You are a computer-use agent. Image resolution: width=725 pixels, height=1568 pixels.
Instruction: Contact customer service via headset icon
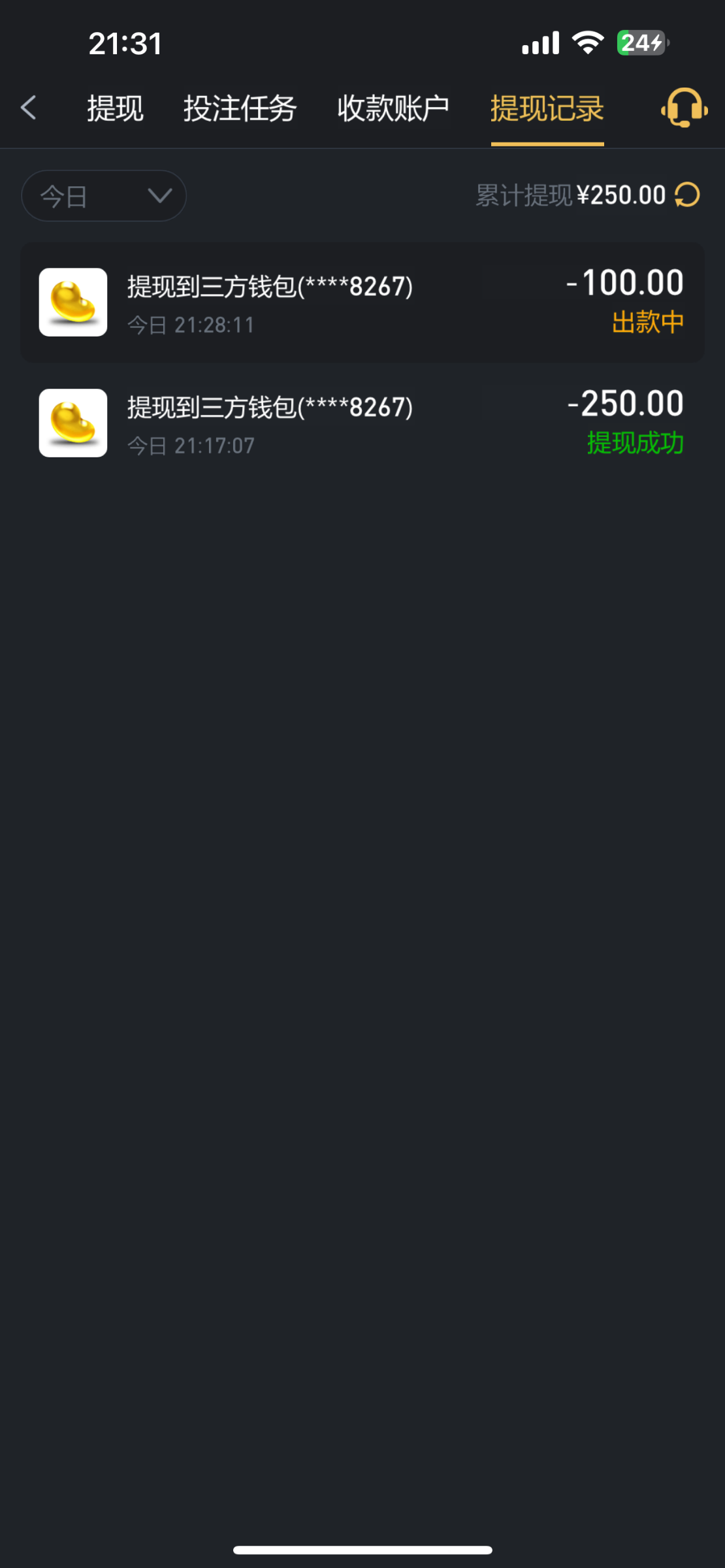tap(684, 108)
